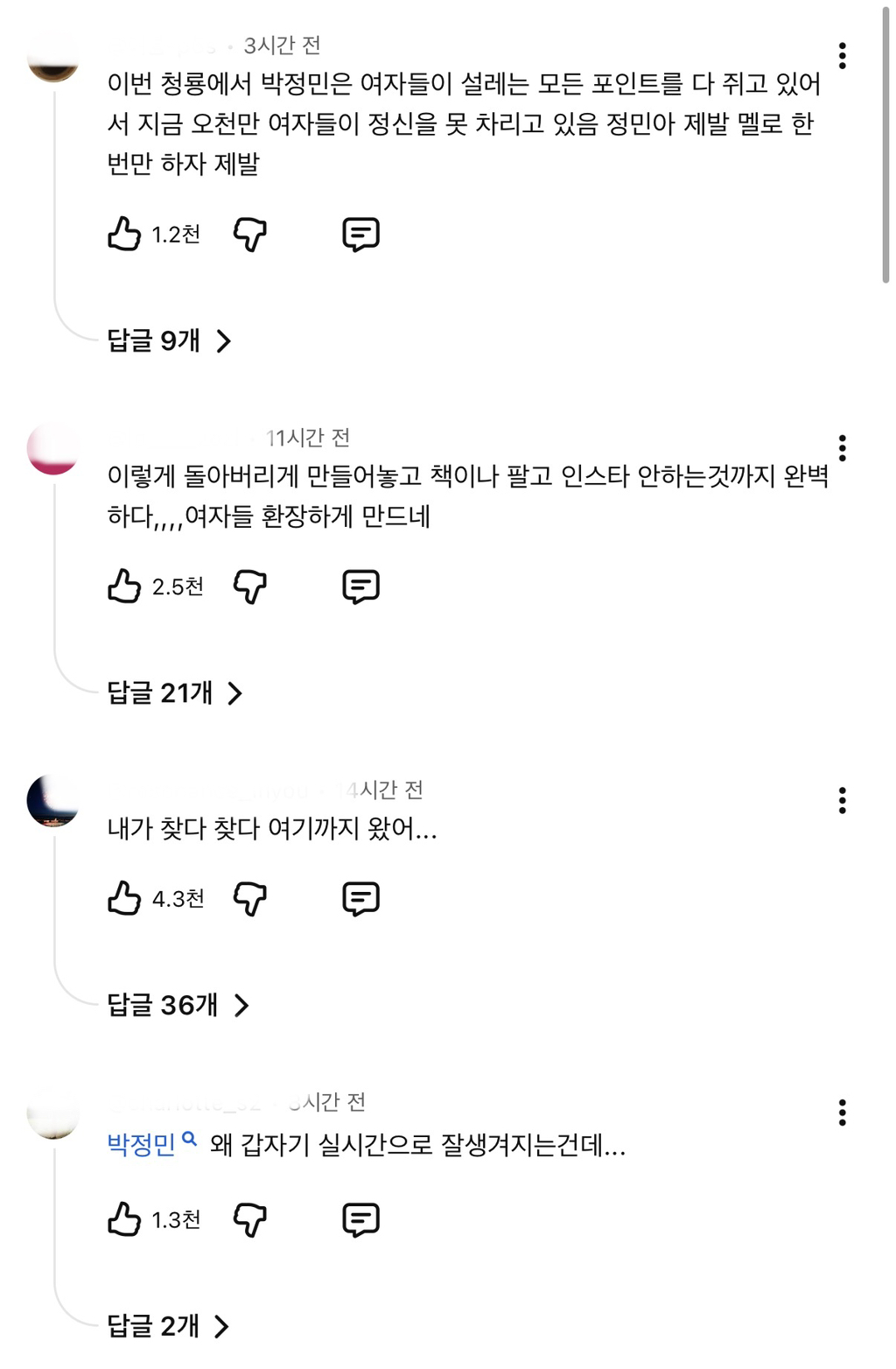Like the comment with 2.5천 likes
Viewport: 896px width, 1369px height.
pyautogui.click(x=124, y=586)
